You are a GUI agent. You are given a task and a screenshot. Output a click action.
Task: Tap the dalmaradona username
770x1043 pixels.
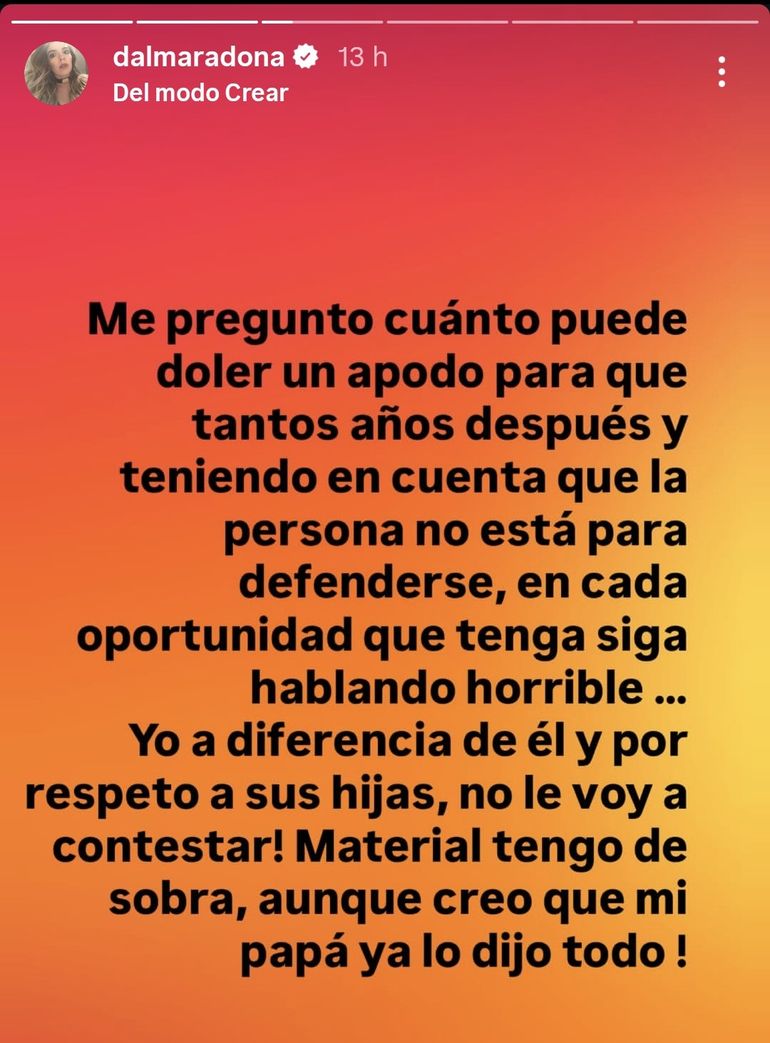(199, 57)
